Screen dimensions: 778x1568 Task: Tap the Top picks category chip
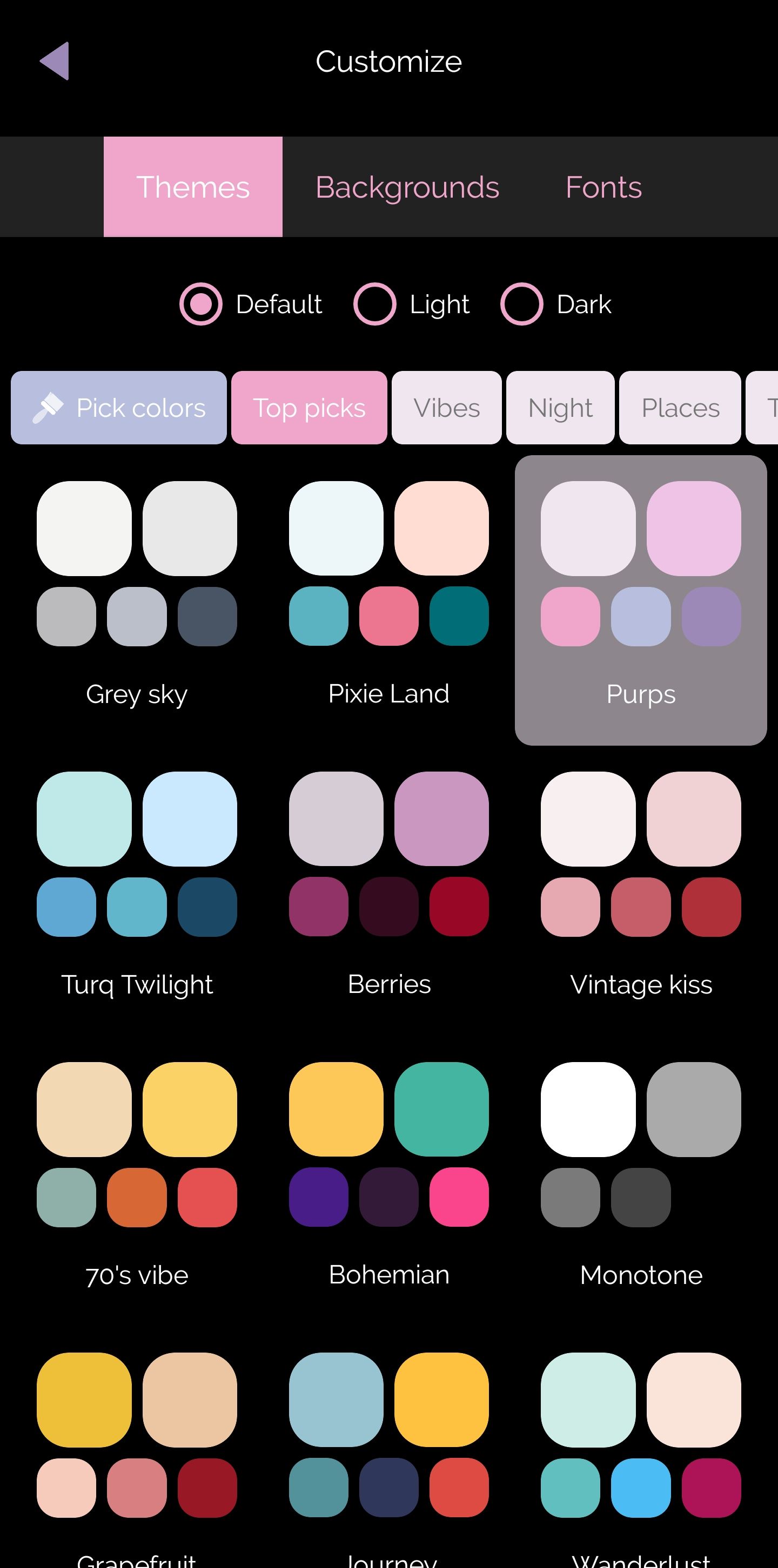click(309, 408)
